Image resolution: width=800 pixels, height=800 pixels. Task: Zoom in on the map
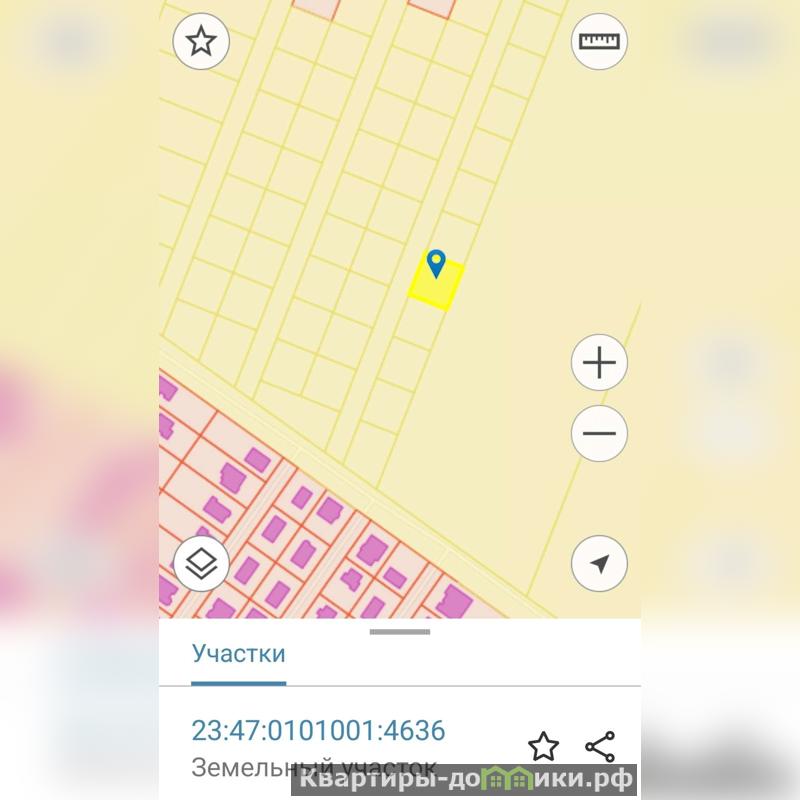[x=599, y=362]
